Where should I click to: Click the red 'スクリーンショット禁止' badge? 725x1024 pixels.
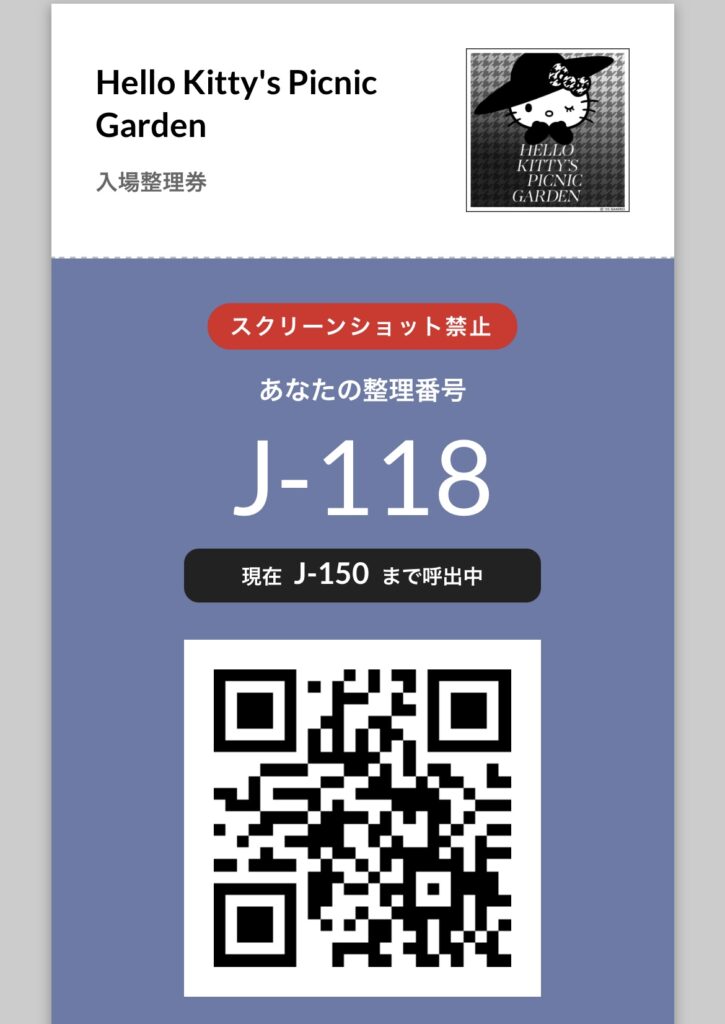(x=362, y=327)
